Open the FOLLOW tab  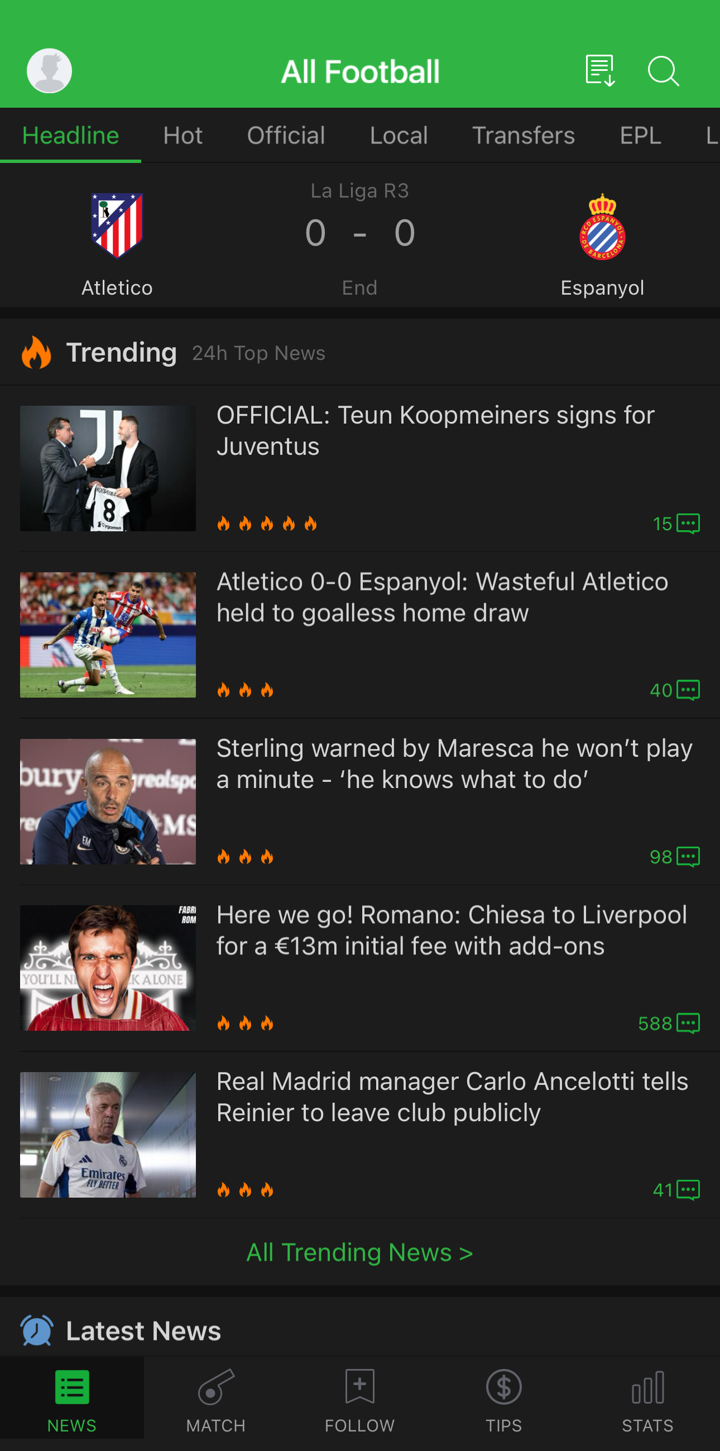pos(360,1402)
